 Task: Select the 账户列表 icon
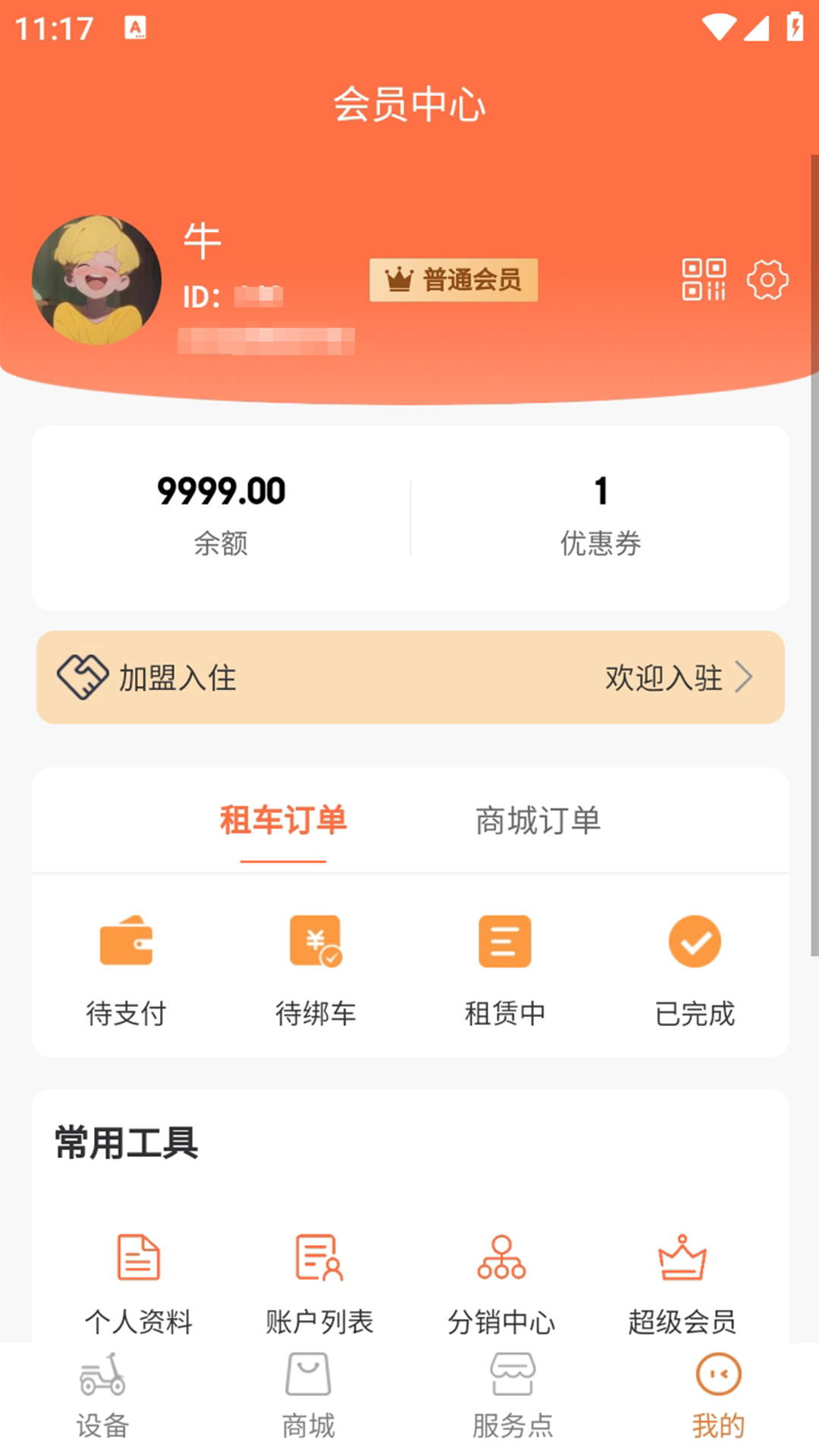pos(318,1257)
